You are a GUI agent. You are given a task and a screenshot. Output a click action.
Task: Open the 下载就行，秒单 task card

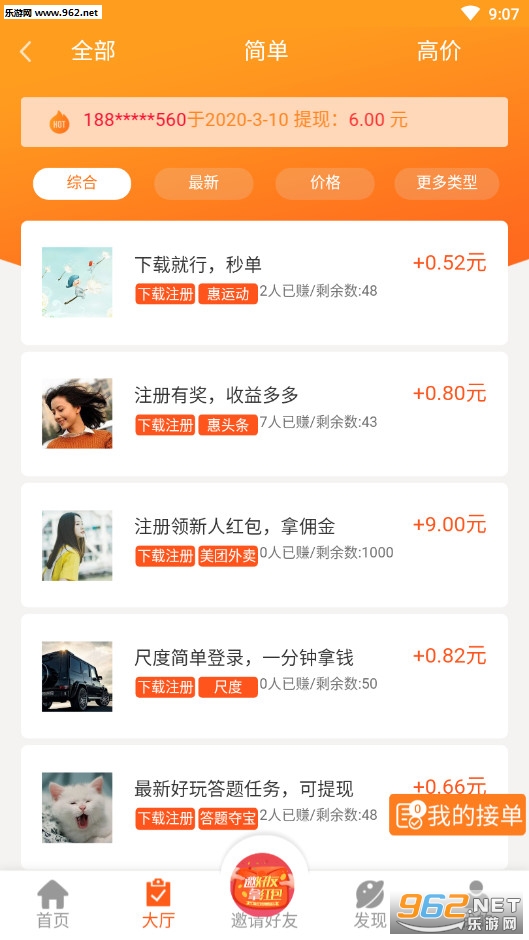pos(264,282)
